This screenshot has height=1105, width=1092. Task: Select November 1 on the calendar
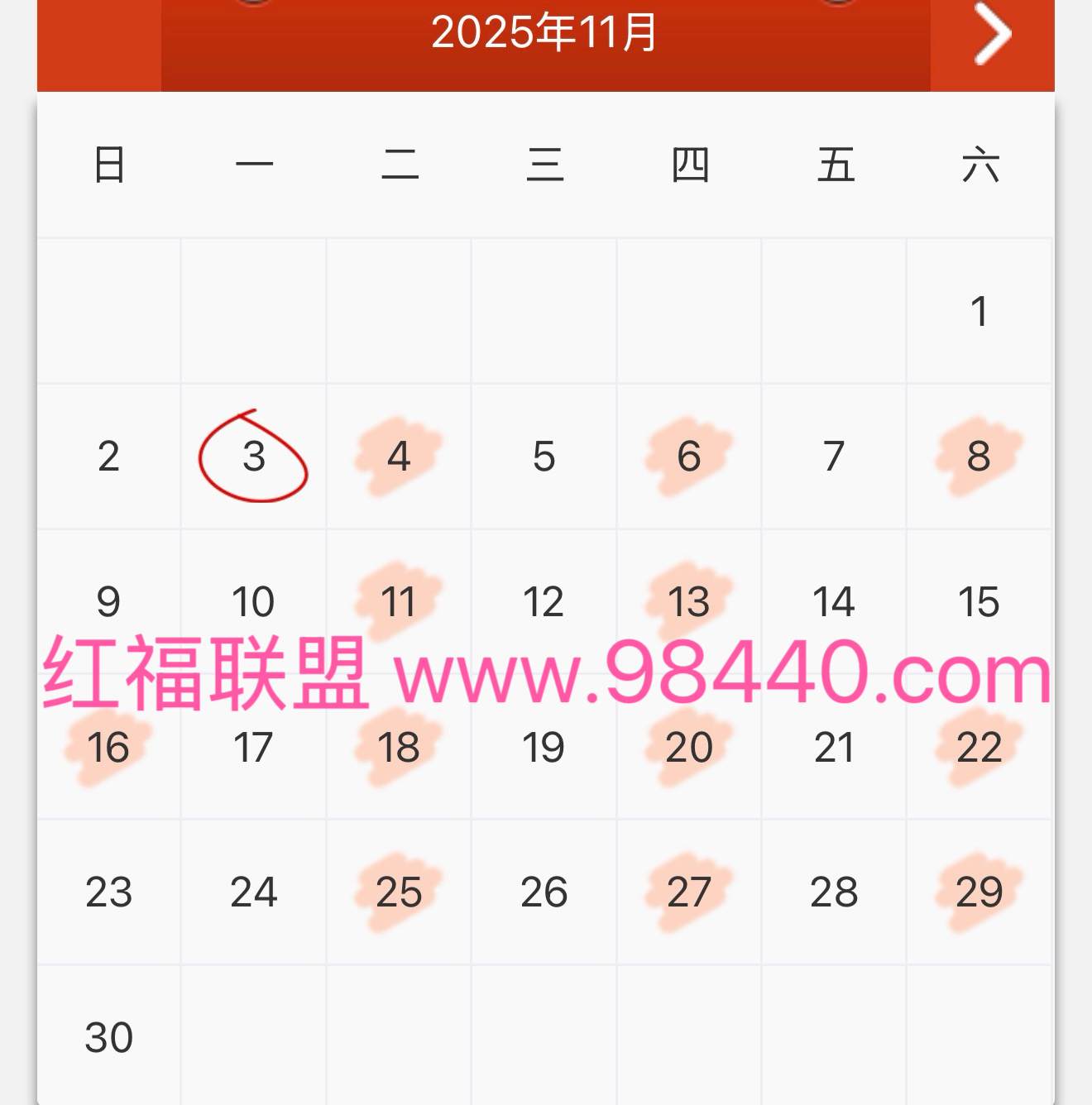[979, 312]
